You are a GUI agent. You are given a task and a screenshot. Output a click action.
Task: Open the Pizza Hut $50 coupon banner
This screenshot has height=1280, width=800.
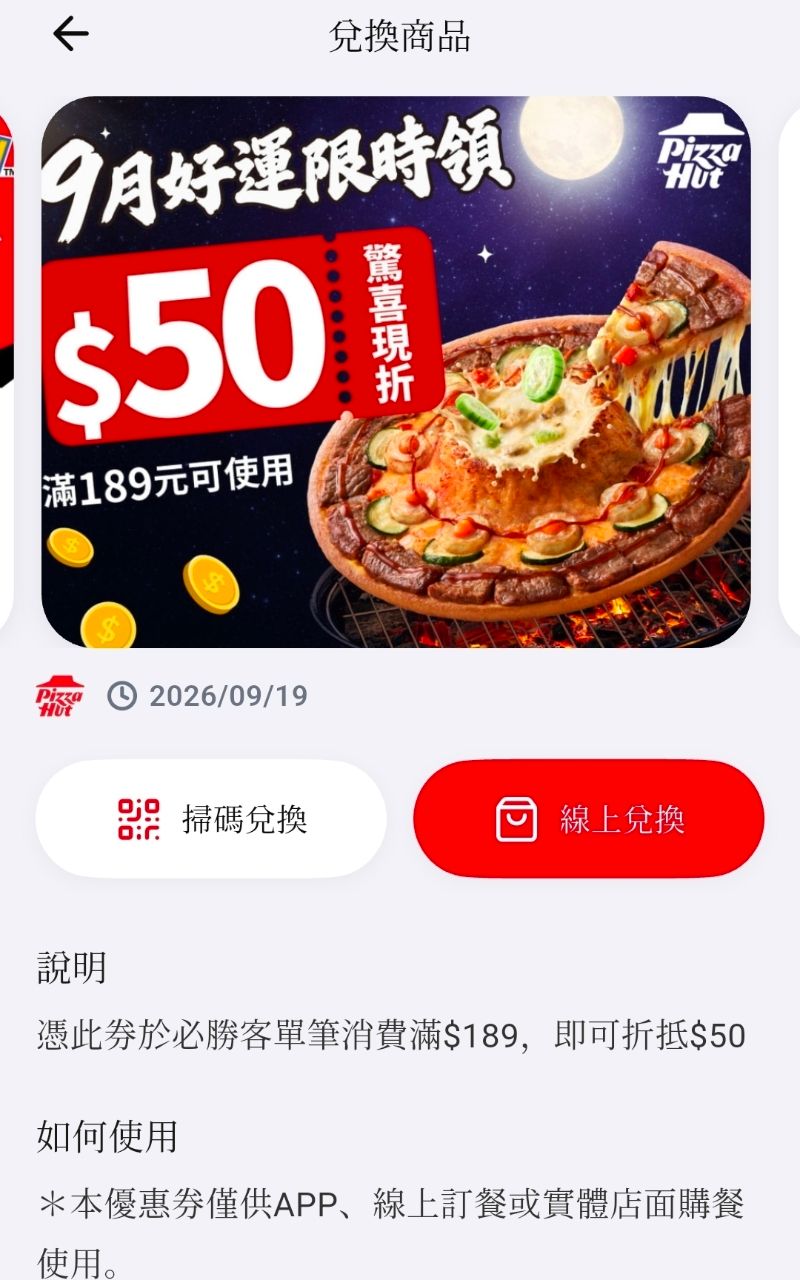[396, 372]
